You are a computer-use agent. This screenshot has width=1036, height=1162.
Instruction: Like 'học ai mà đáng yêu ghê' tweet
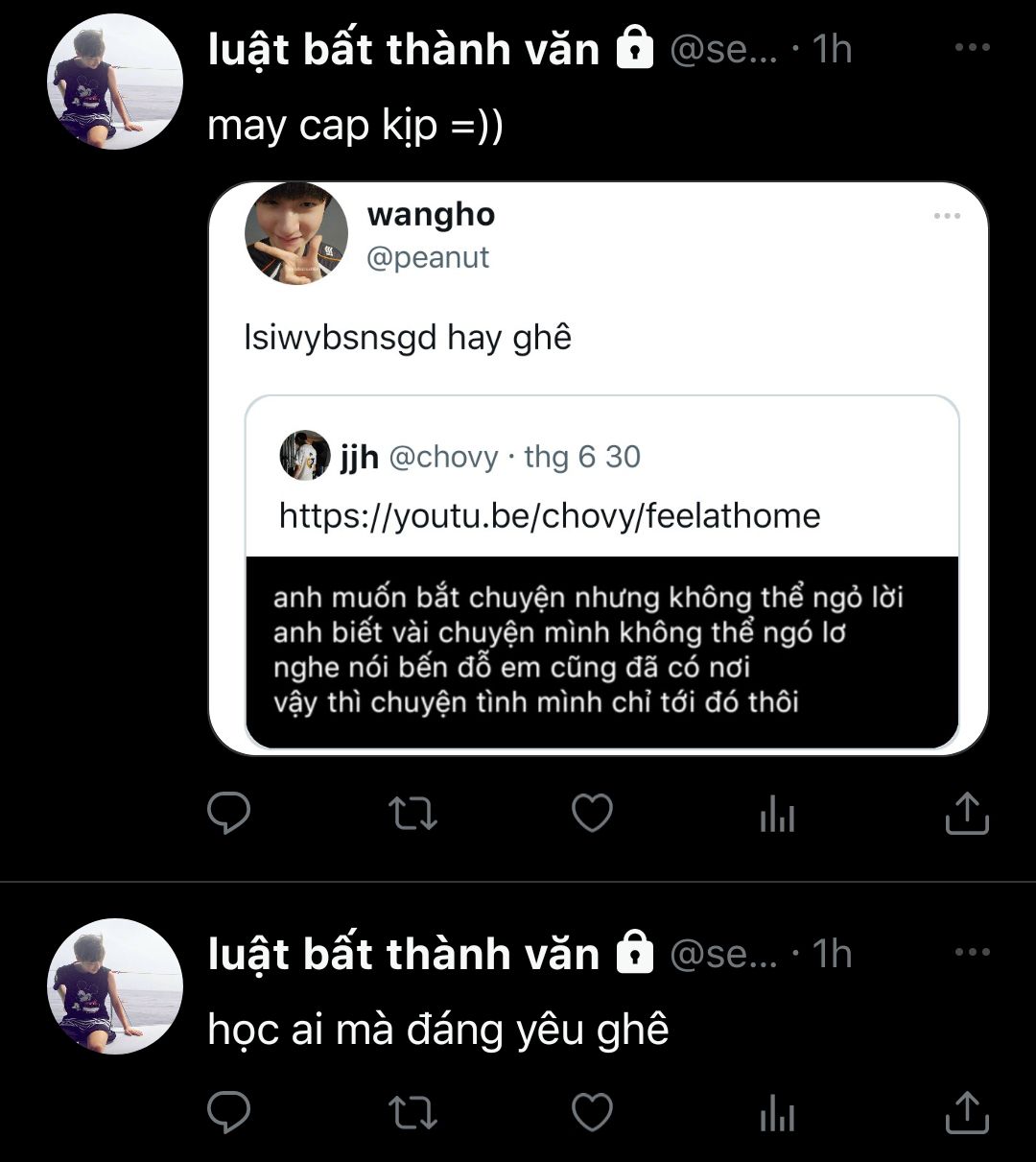pos(592,1112)
